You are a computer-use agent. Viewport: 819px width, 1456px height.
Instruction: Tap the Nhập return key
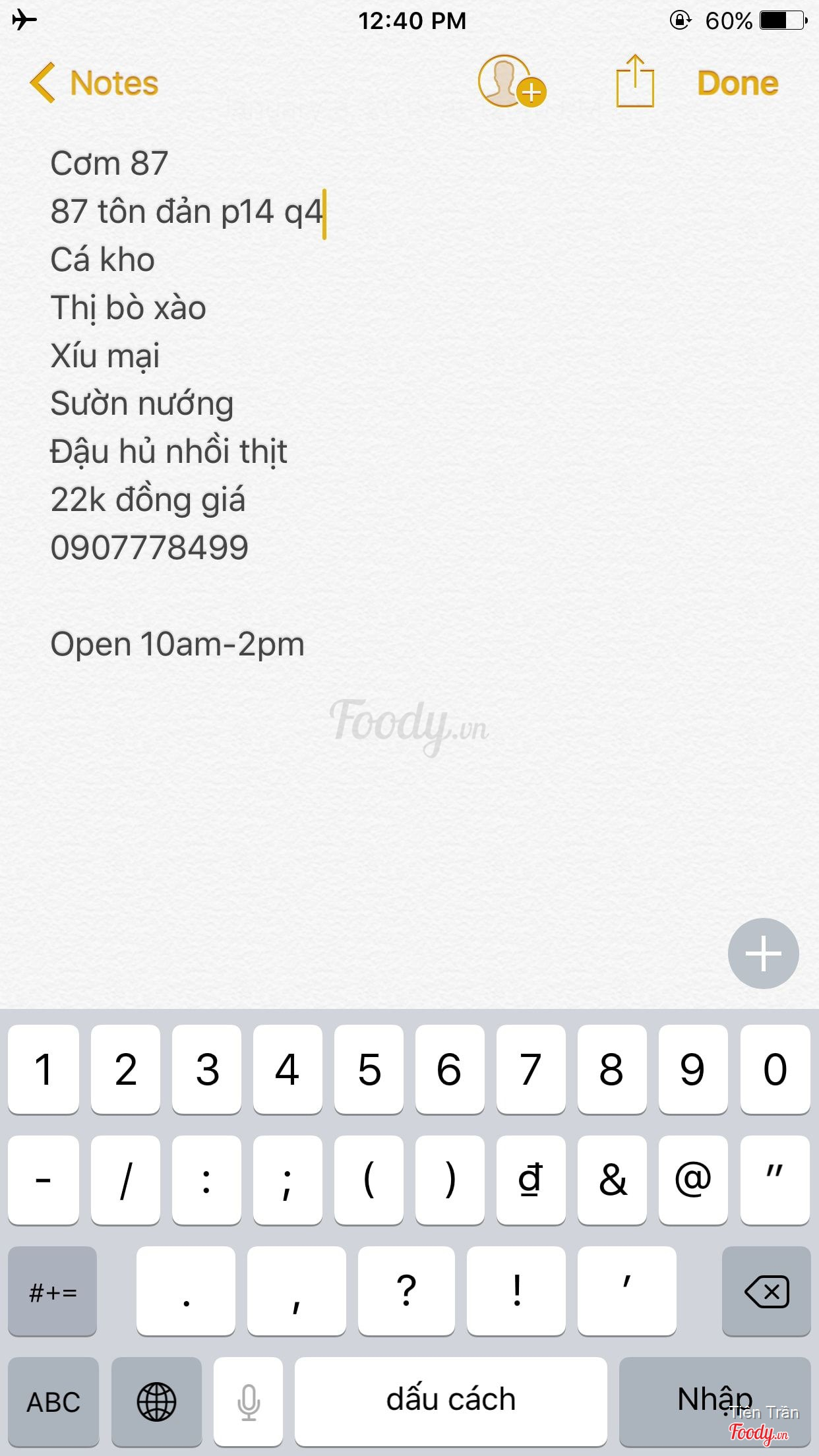pos(715,1401)
